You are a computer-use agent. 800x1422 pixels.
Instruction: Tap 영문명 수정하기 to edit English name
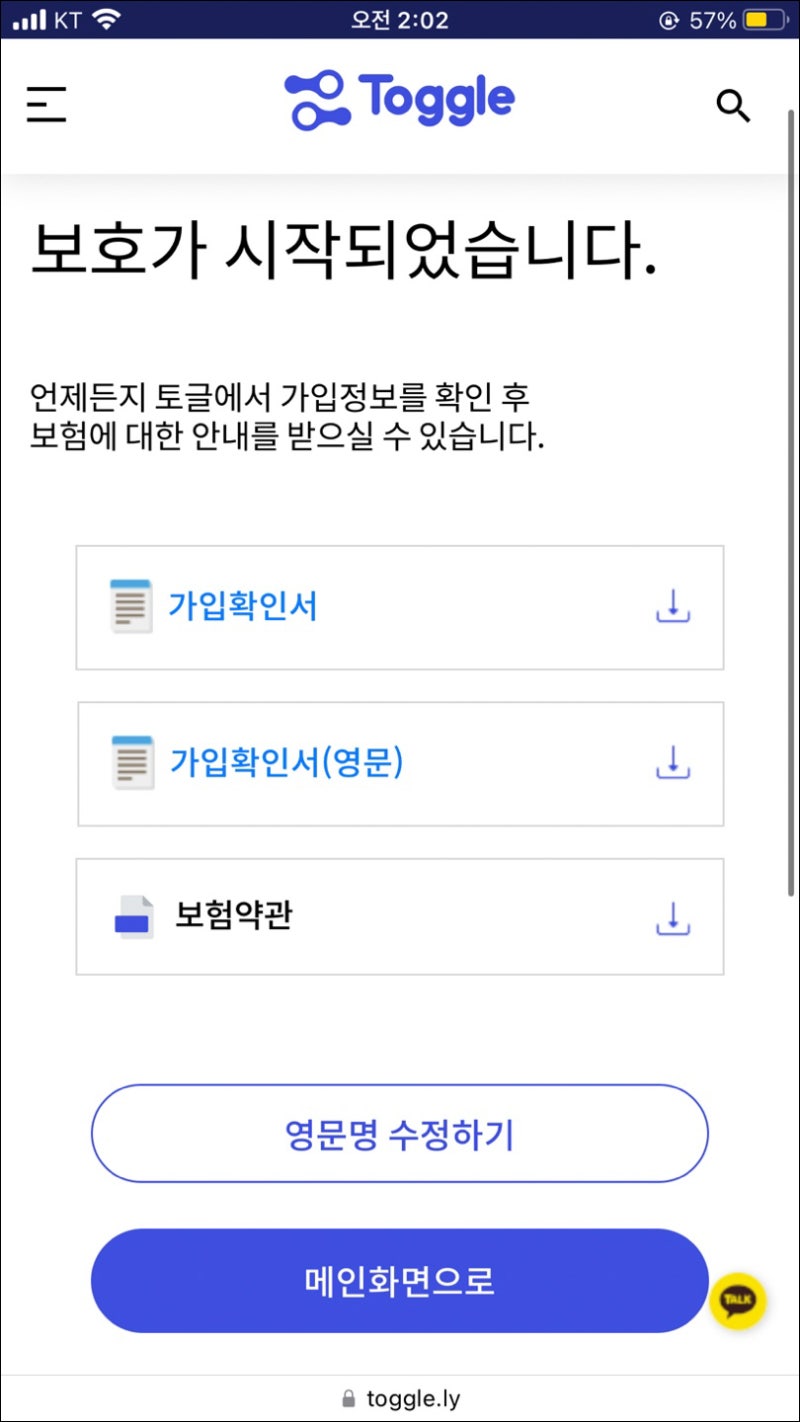point(400,1133)
